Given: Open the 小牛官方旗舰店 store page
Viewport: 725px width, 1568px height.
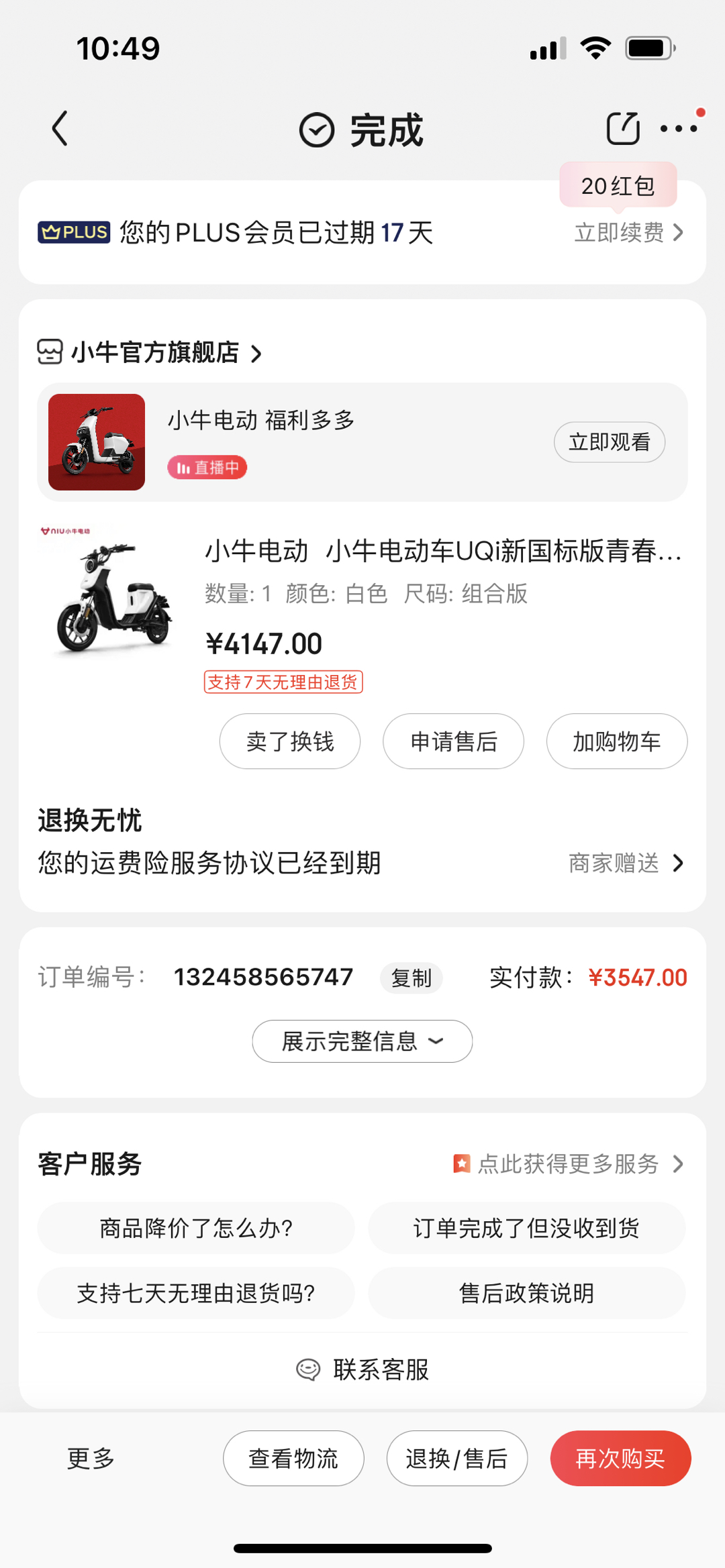Looking at the screenshot, I should click(156, 352).
